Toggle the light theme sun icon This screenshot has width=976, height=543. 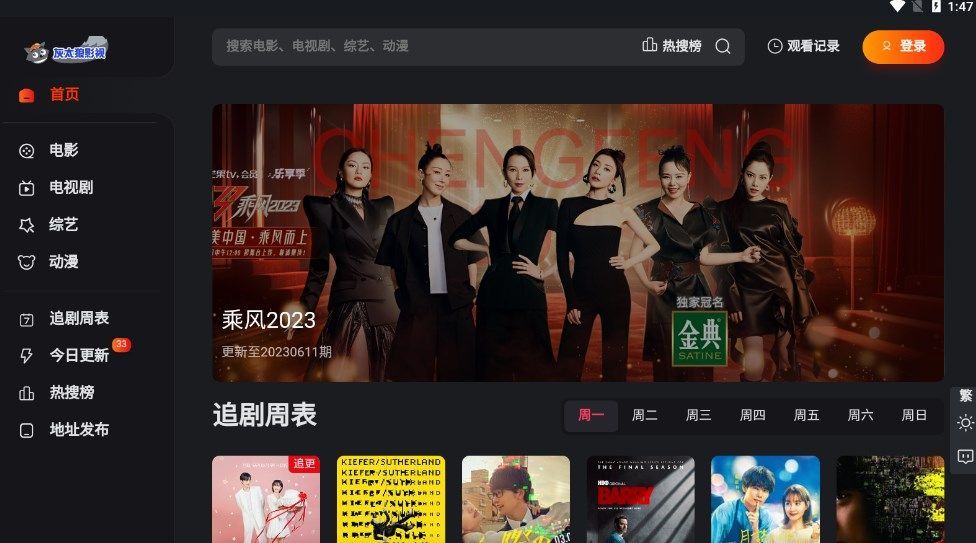pyautogui.click(x=965, y=423)
